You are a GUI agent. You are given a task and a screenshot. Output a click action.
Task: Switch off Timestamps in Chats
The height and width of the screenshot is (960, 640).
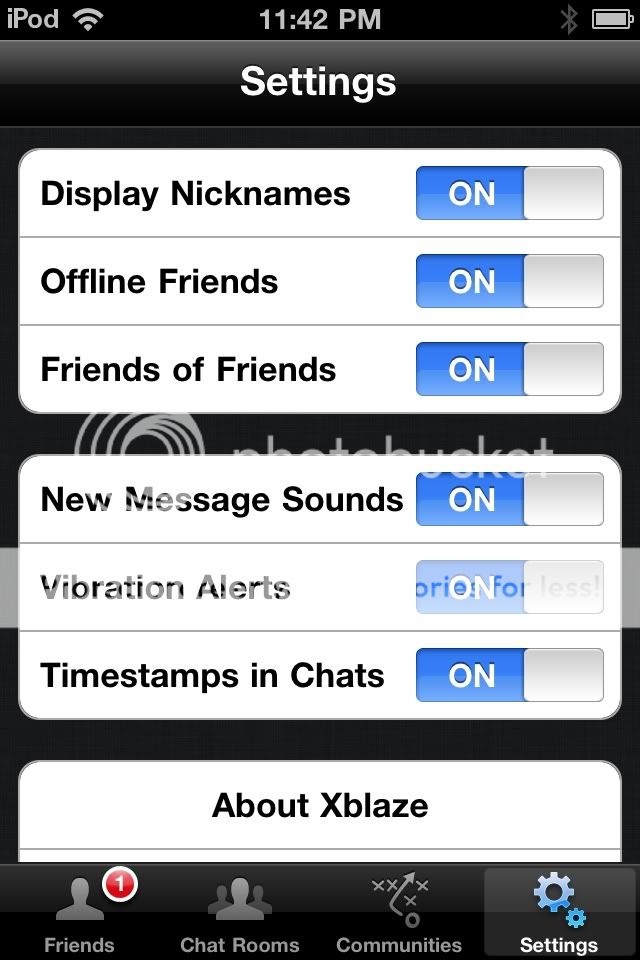[x=509, y=675]
